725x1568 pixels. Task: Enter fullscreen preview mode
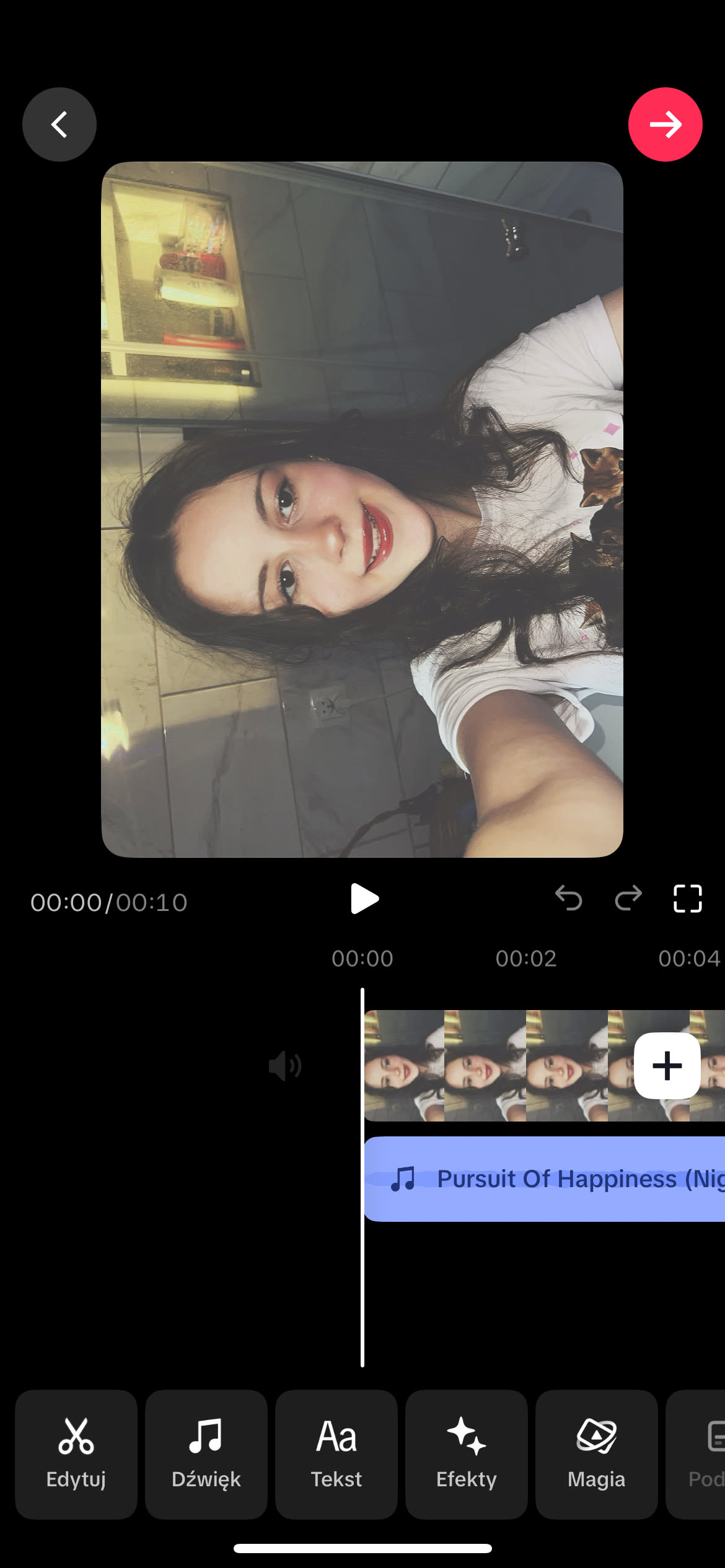pos(687,898)
